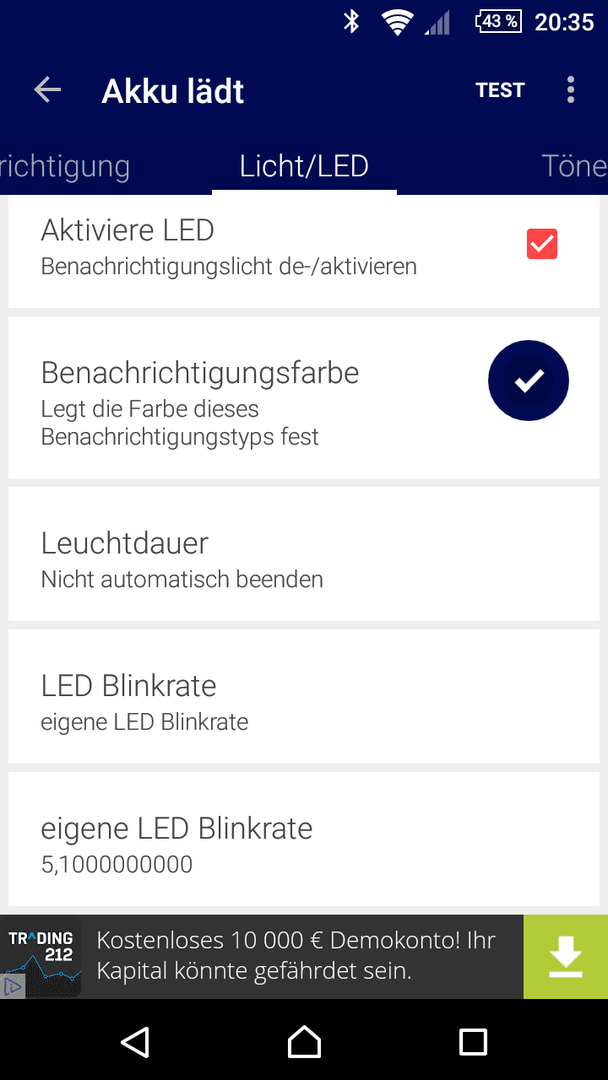Switch to the Benachrichtigung tab

point(65,167)
